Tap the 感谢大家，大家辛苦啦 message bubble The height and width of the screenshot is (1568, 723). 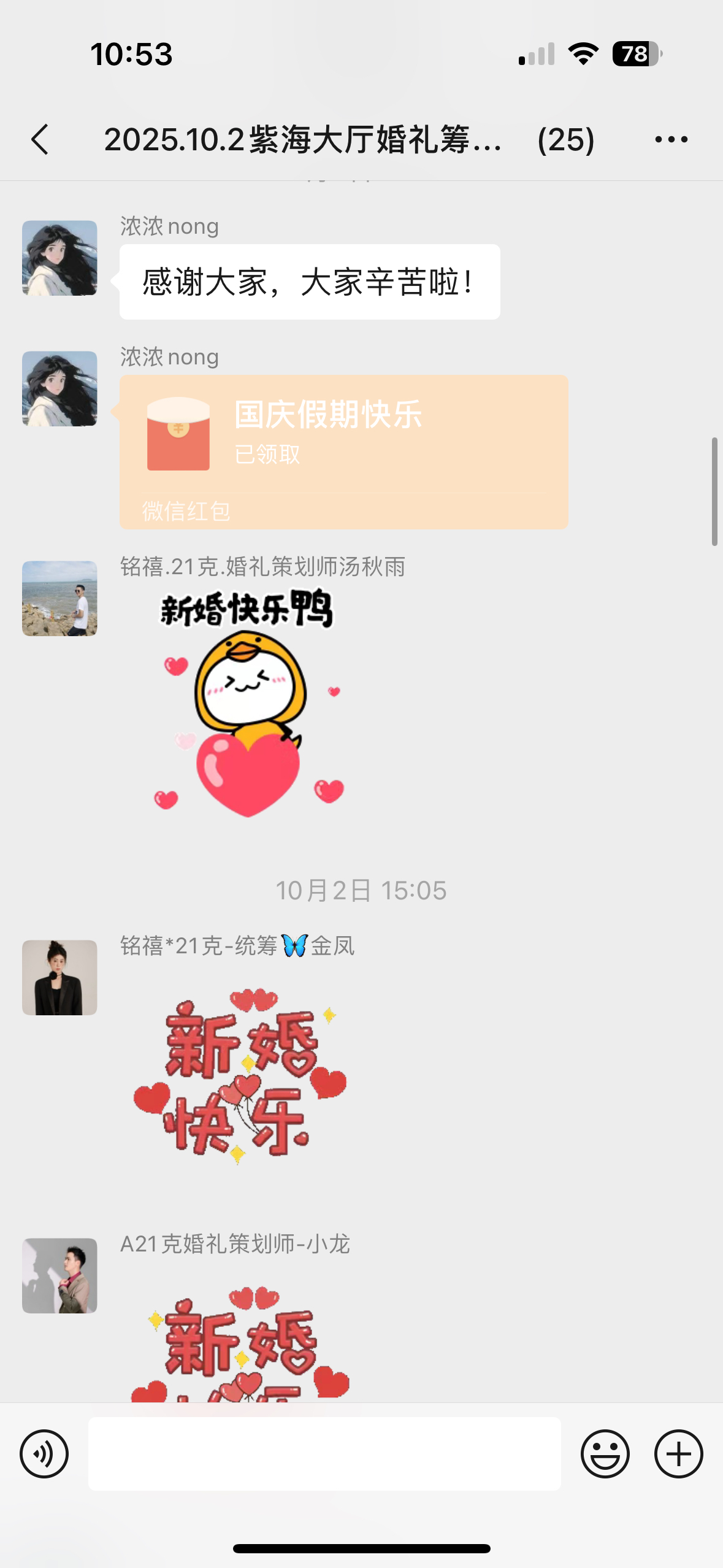(309, 282)
